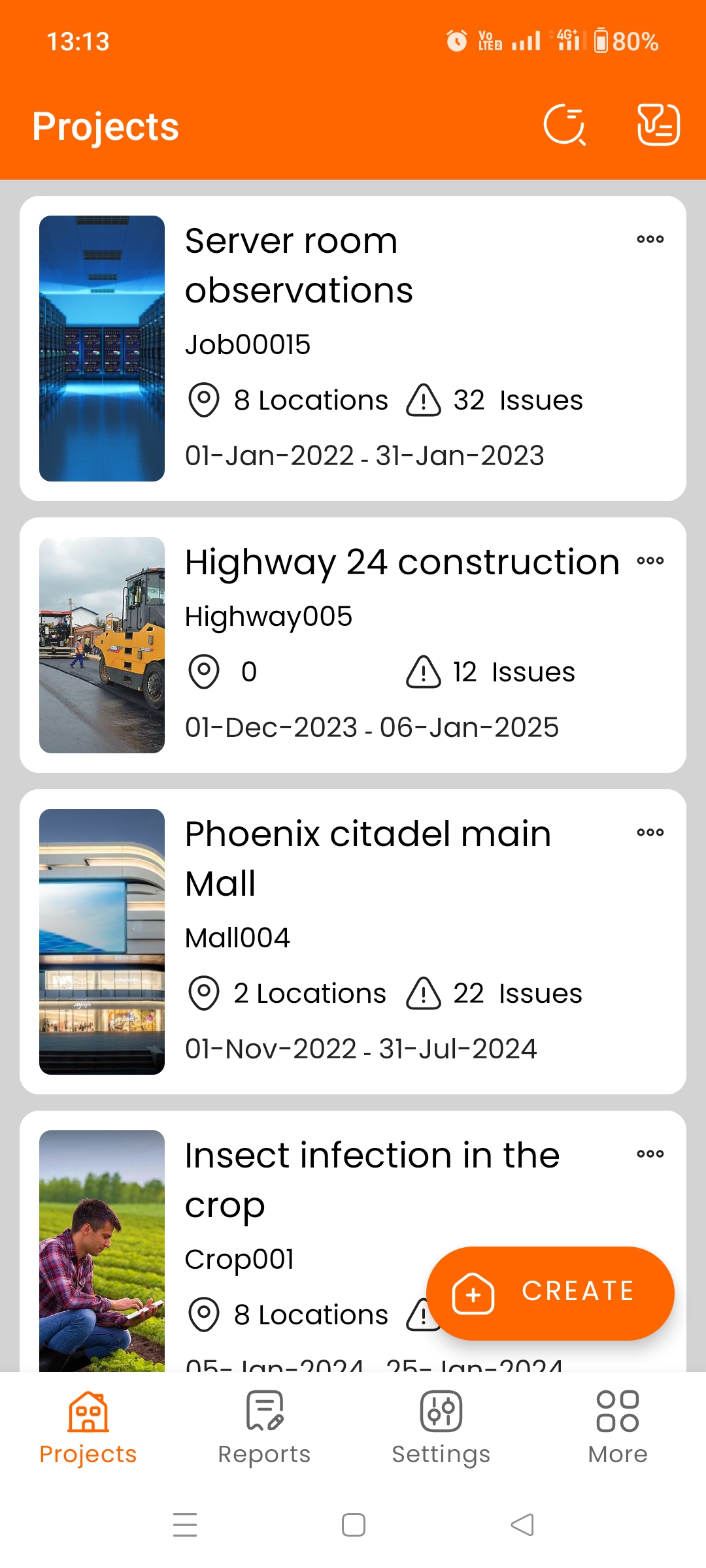Open the search icon in the header
The height and width of the screenshot is (1568, 706).
tap(565, 125)
